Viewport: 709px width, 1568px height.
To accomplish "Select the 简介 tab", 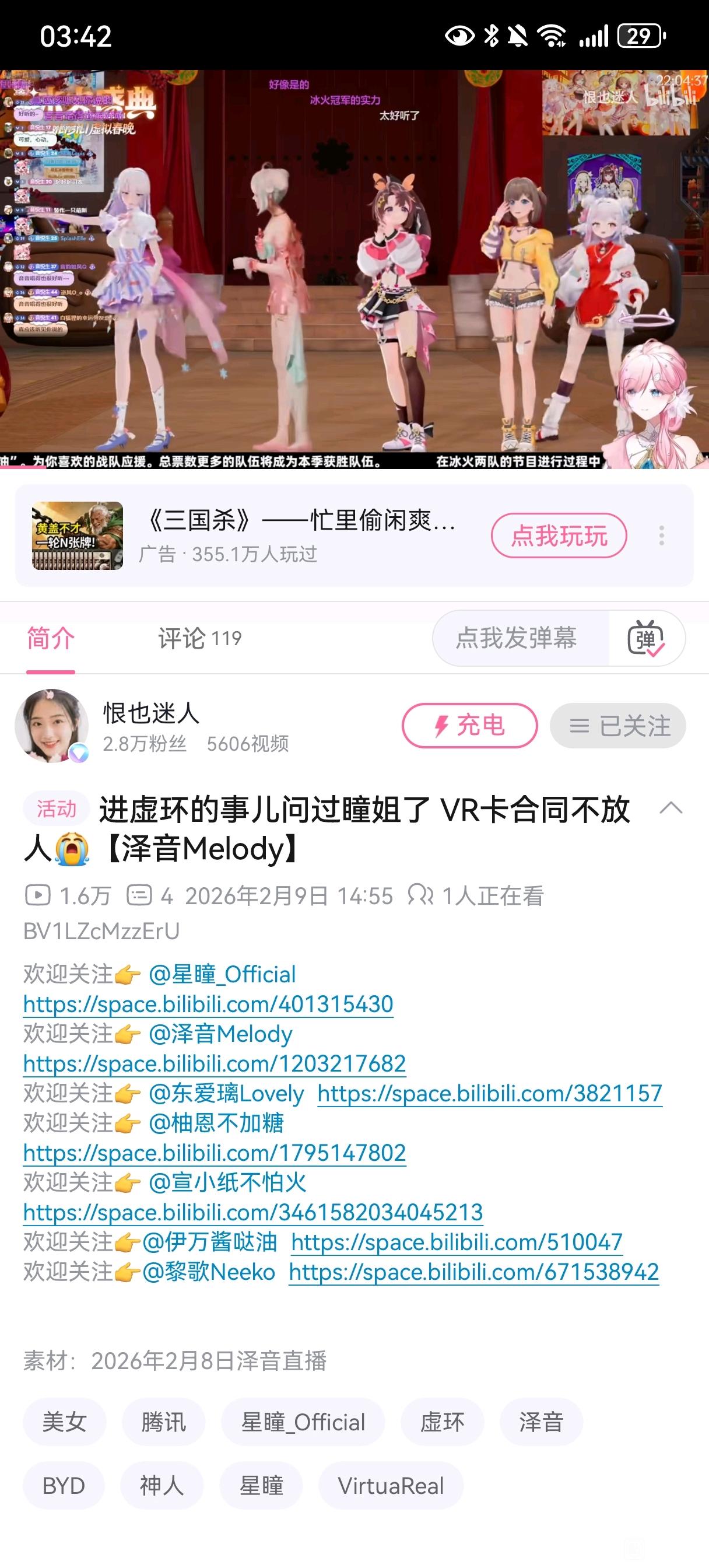I will tap(51, 638).
